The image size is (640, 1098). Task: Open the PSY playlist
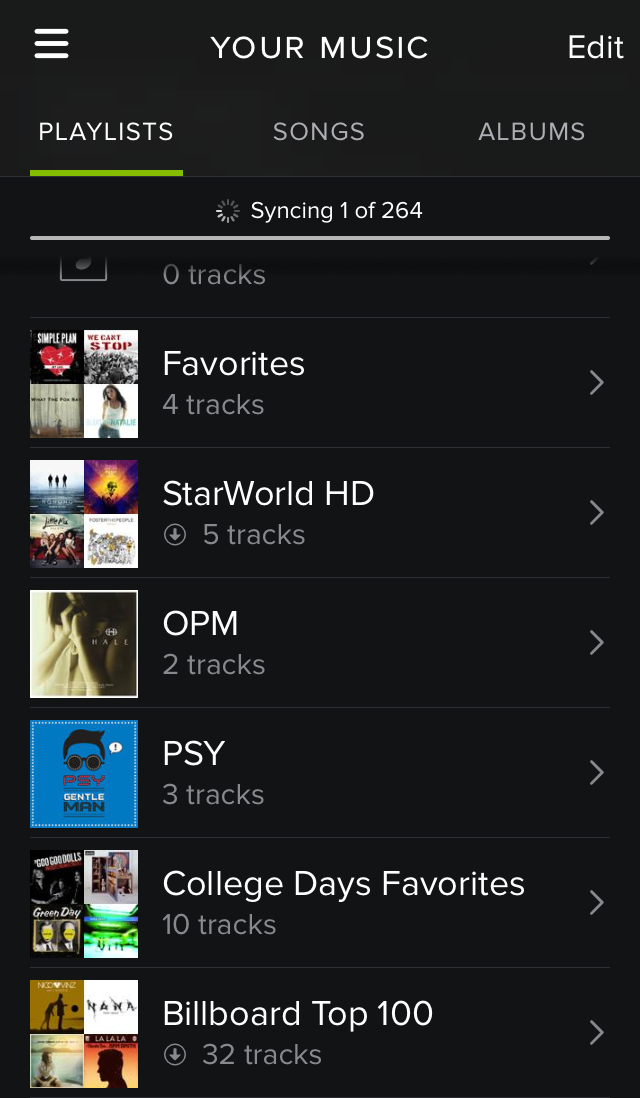(320, 773)
